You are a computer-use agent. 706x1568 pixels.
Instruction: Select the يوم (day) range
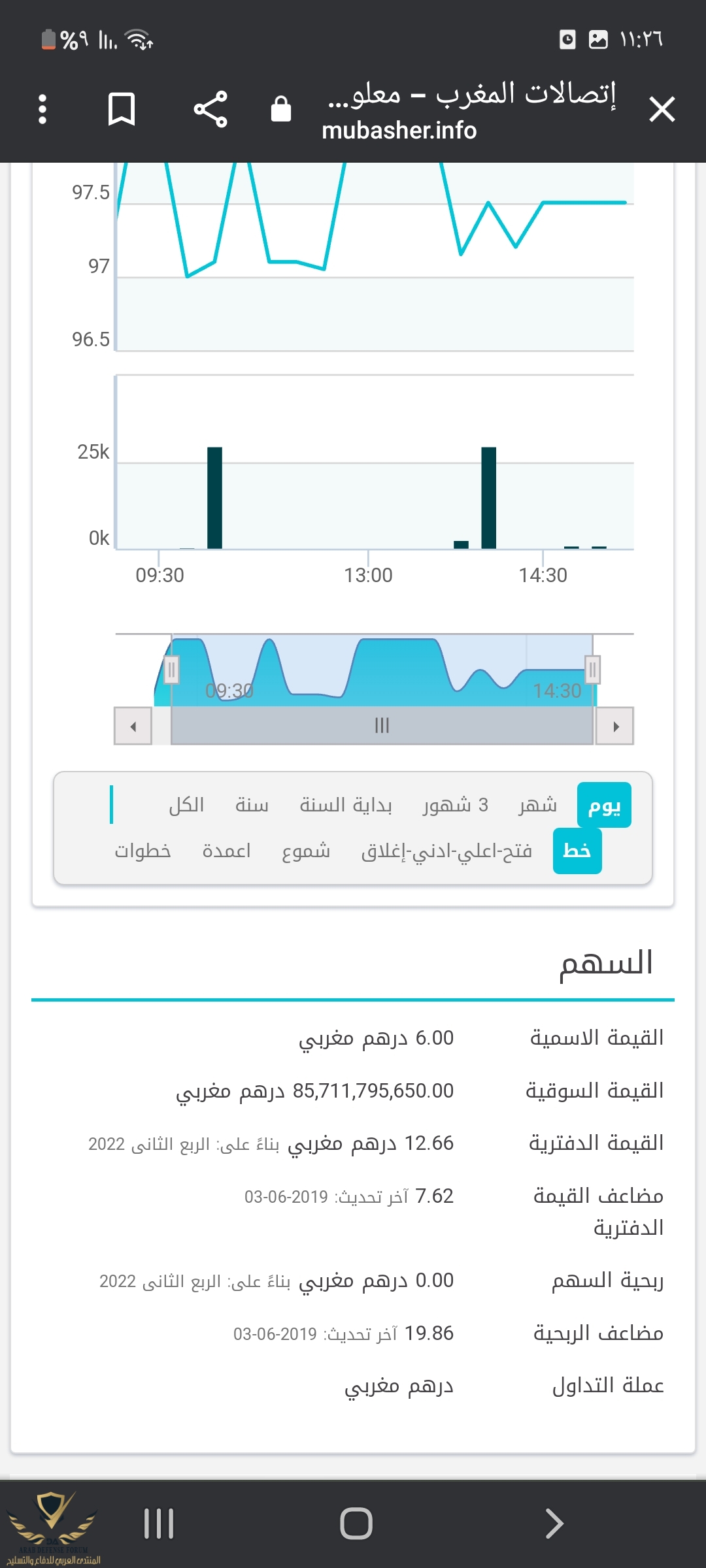(x=604, y=805)
